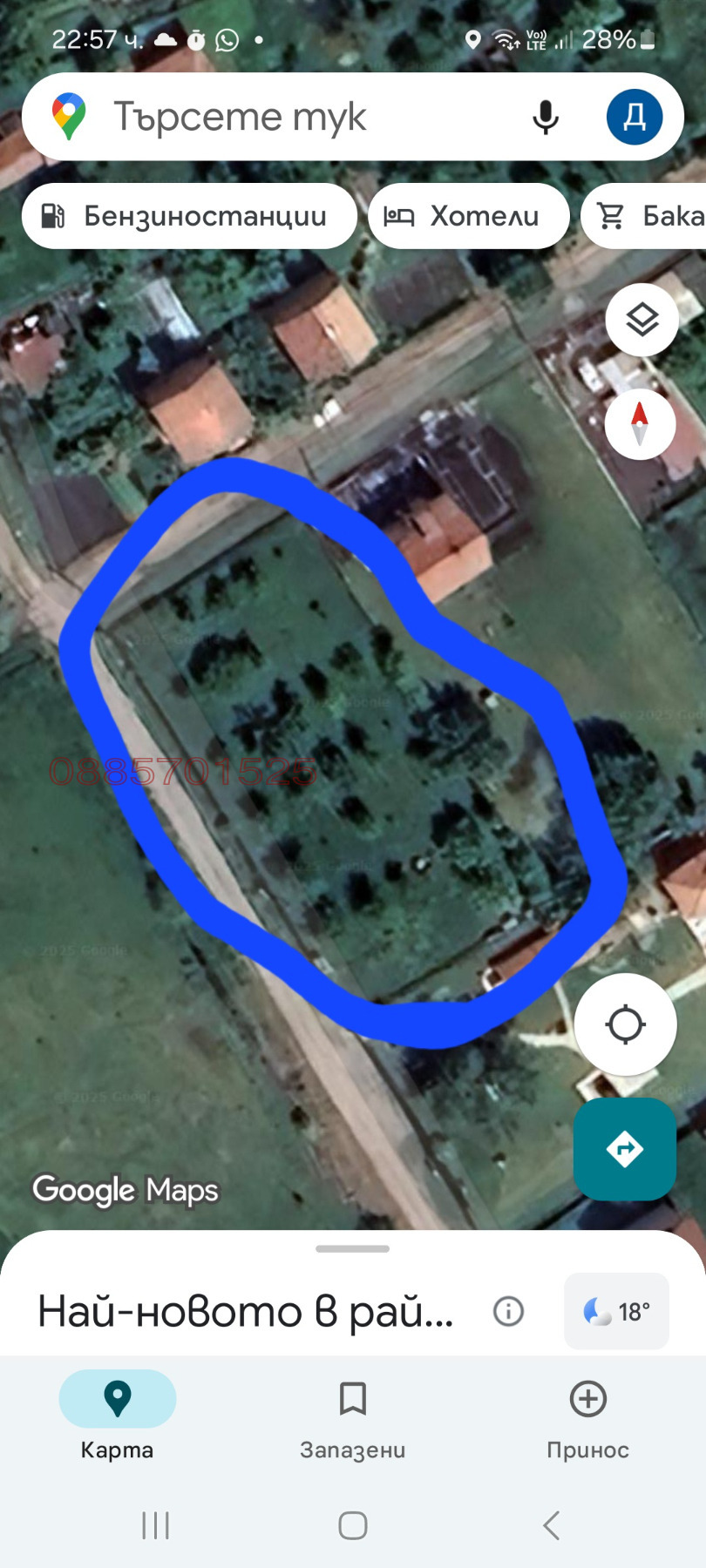Open the map layers selector

point(642,320)
